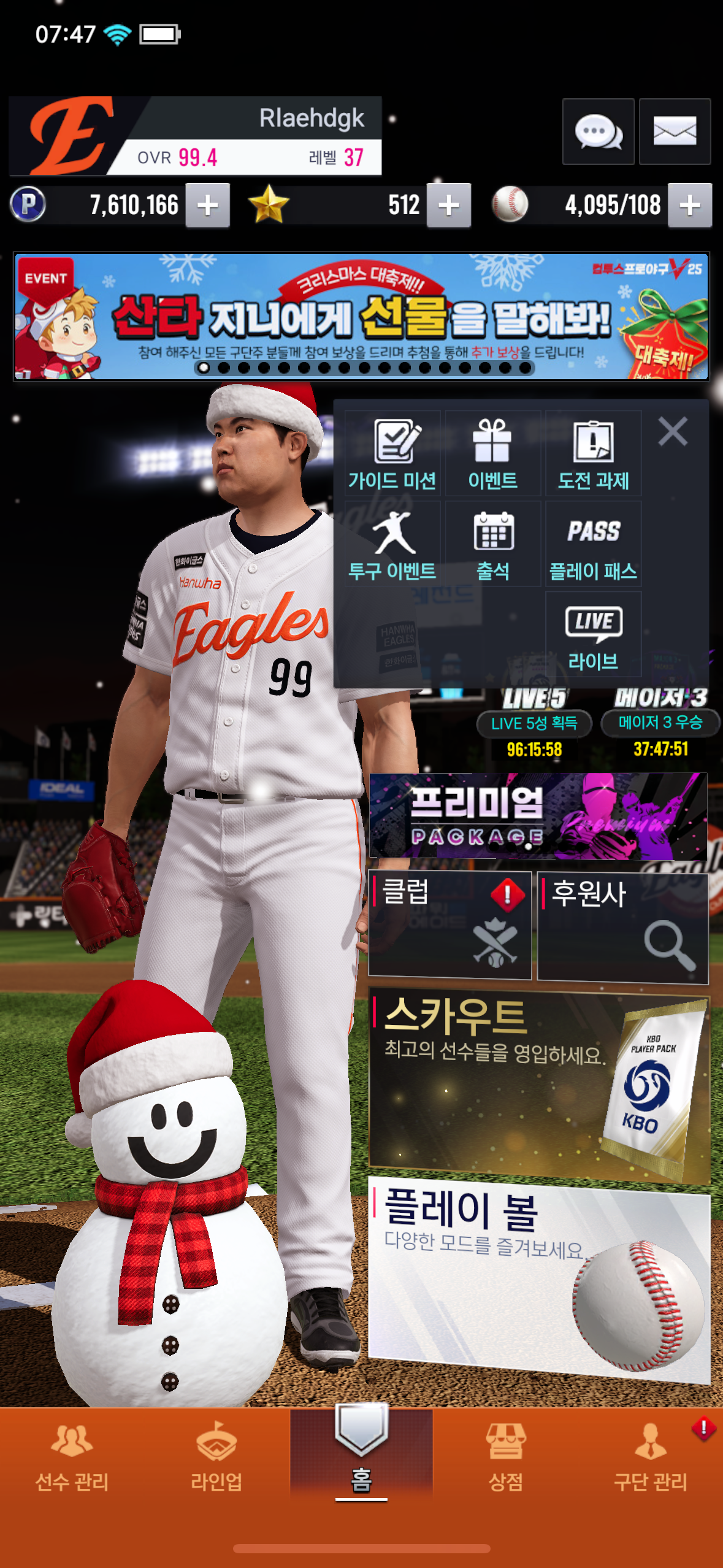The image size is (723, 1568).
Task: Open 라이브 menu item
Action: tap(593, 635)
